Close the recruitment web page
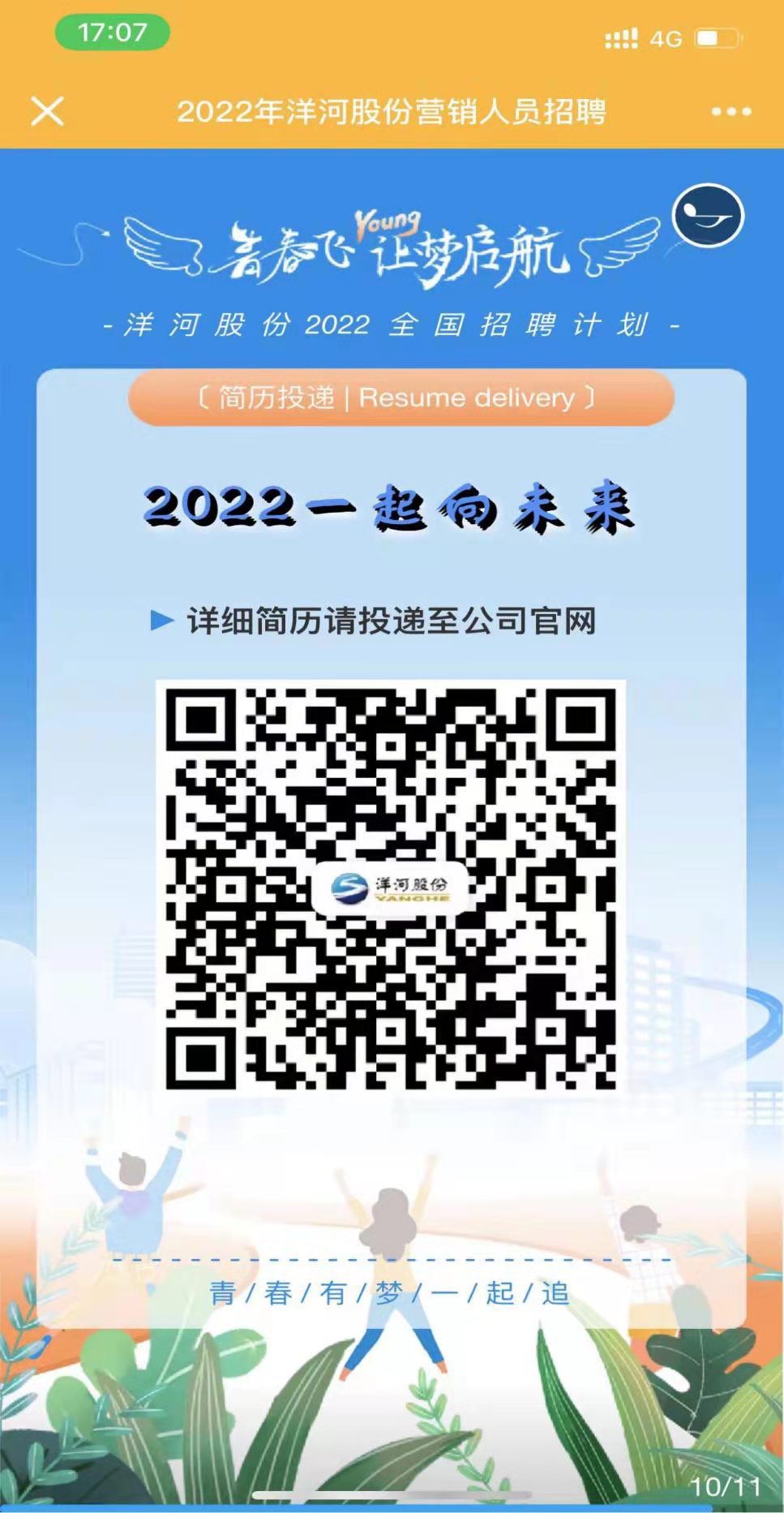The height and width of the screenshot is (1513, 784). [47, 111]
